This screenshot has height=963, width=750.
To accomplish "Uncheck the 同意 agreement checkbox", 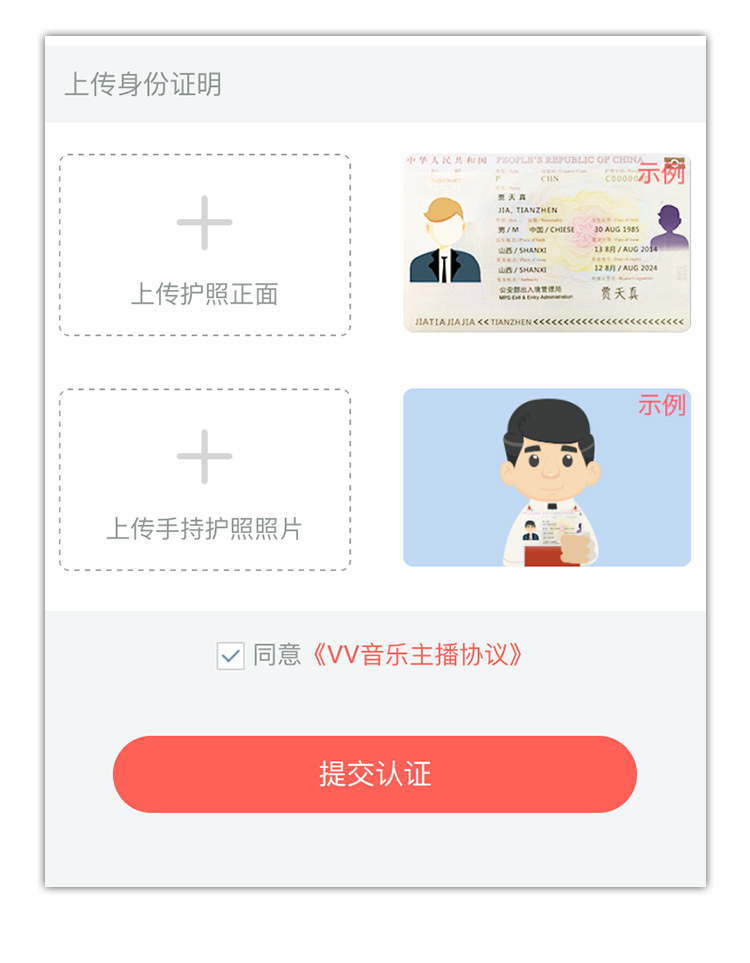I will click(231, 656).
